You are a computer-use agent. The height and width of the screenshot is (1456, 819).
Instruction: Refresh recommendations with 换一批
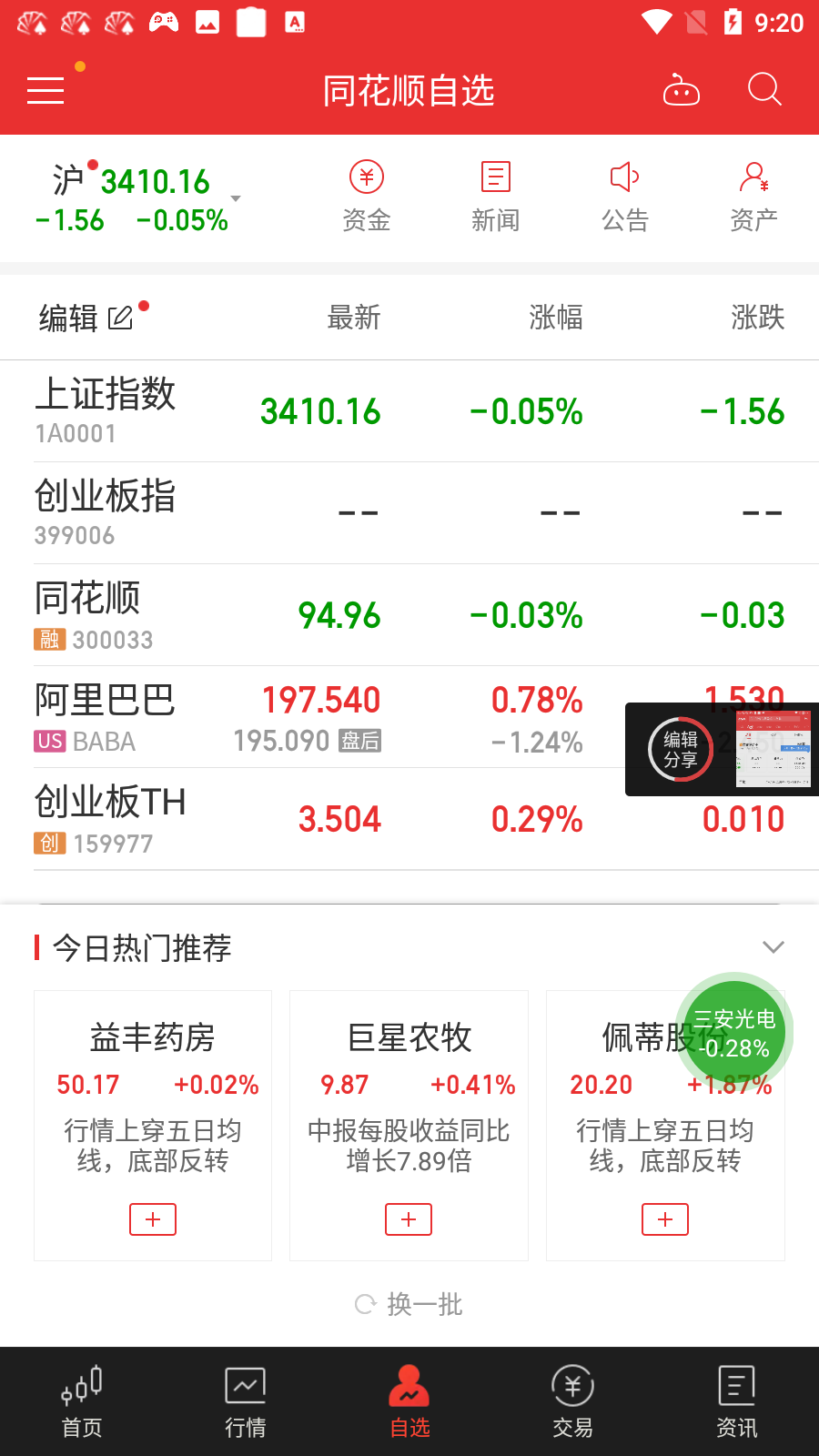click(x=409, y=1304)
